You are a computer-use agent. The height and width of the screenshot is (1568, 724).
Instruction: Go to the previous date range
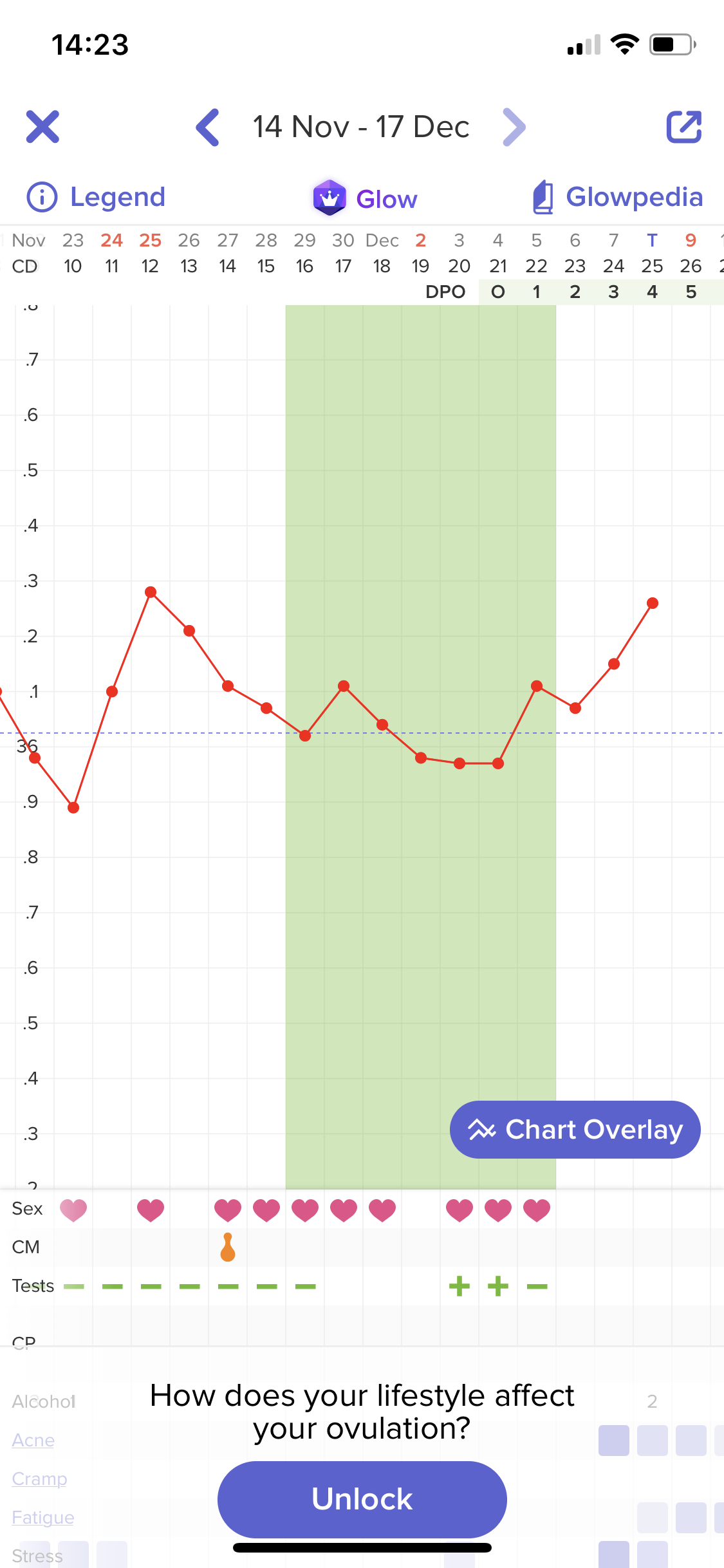coord(208,127)
